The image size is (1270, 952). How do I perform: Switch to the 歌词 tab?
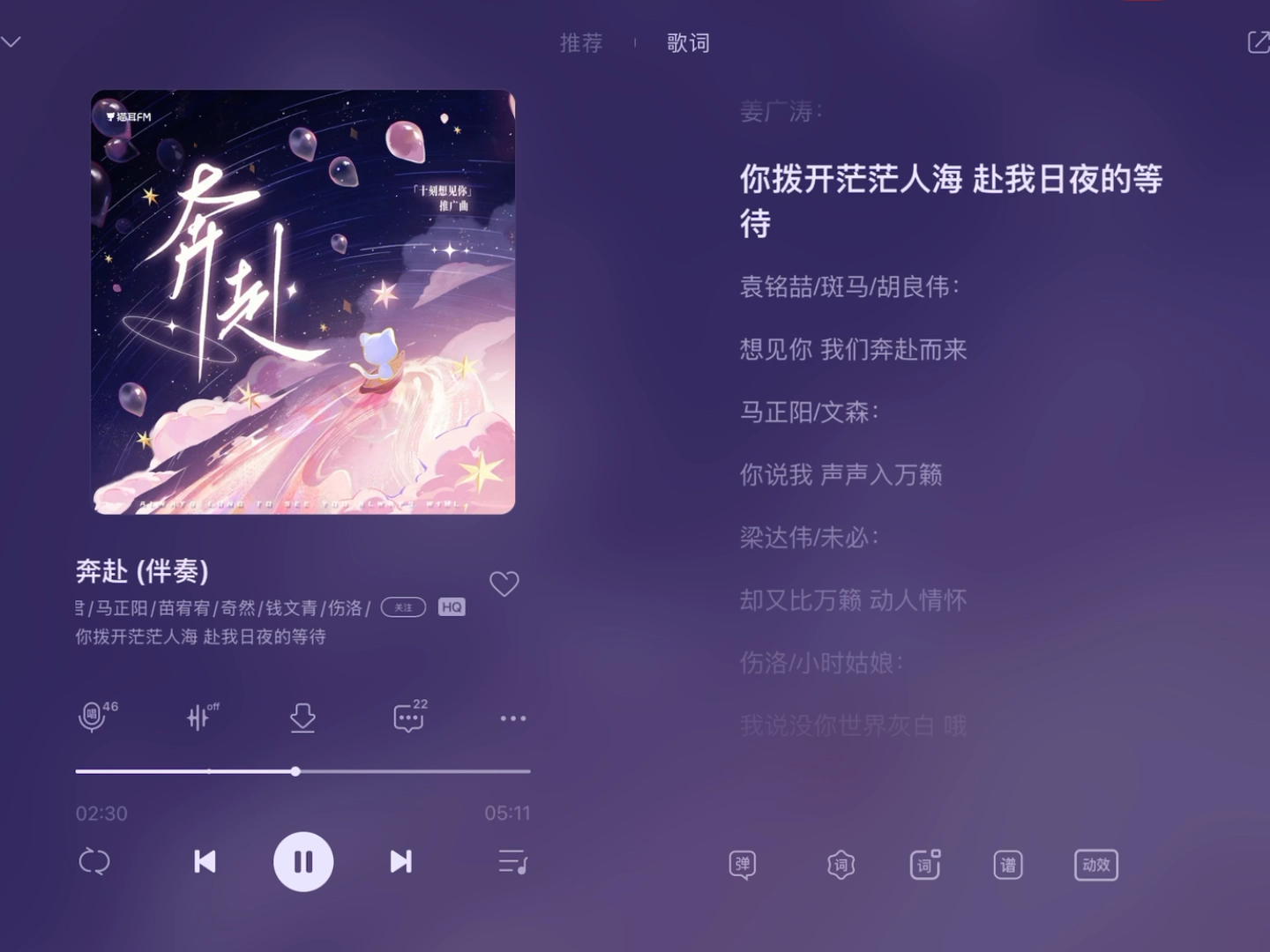click(x=688, y=42)
